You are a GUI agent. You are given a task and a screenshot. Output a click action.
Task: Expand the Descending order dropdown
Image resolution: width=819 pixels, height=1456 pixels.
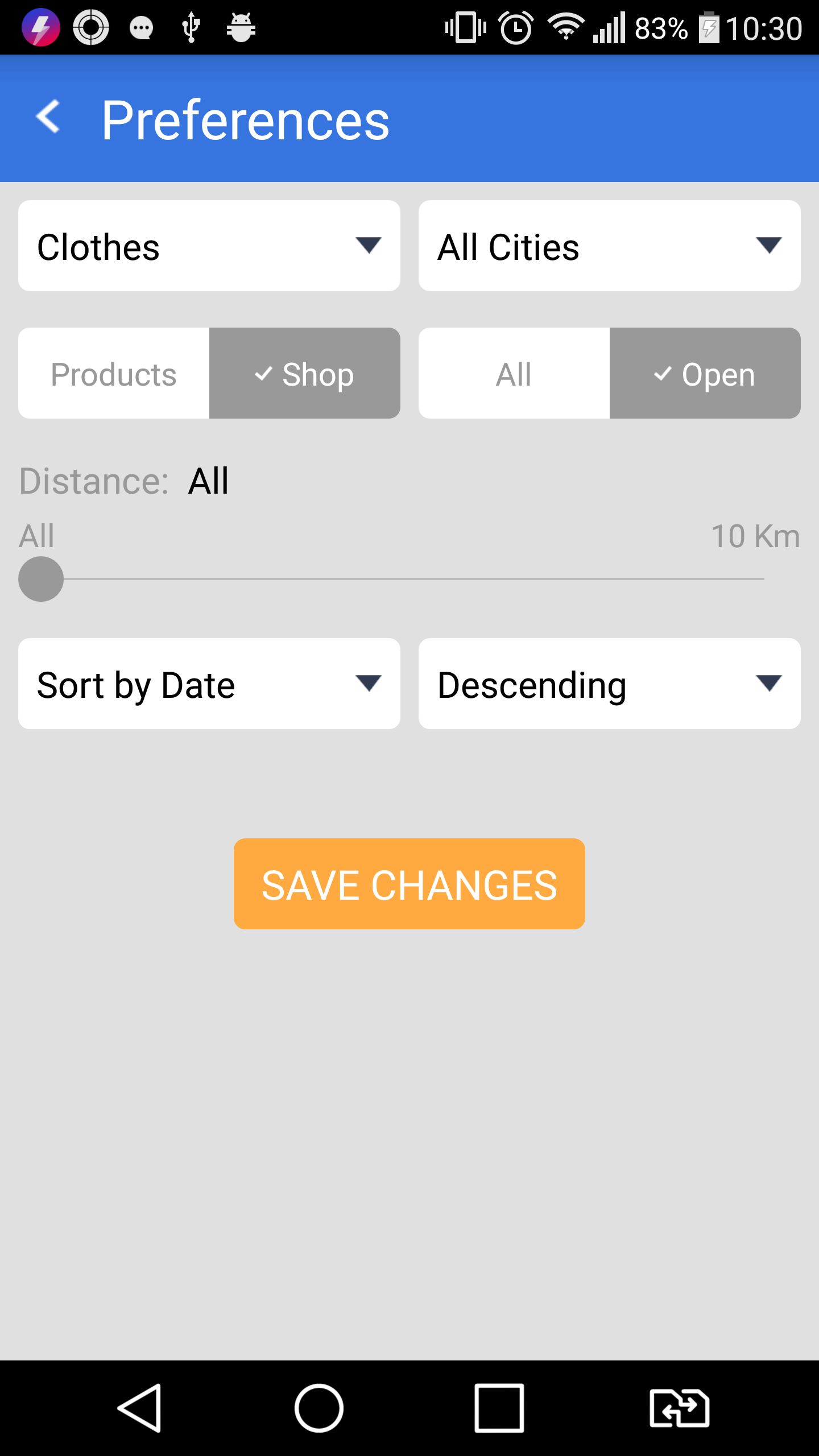(610, 684)
